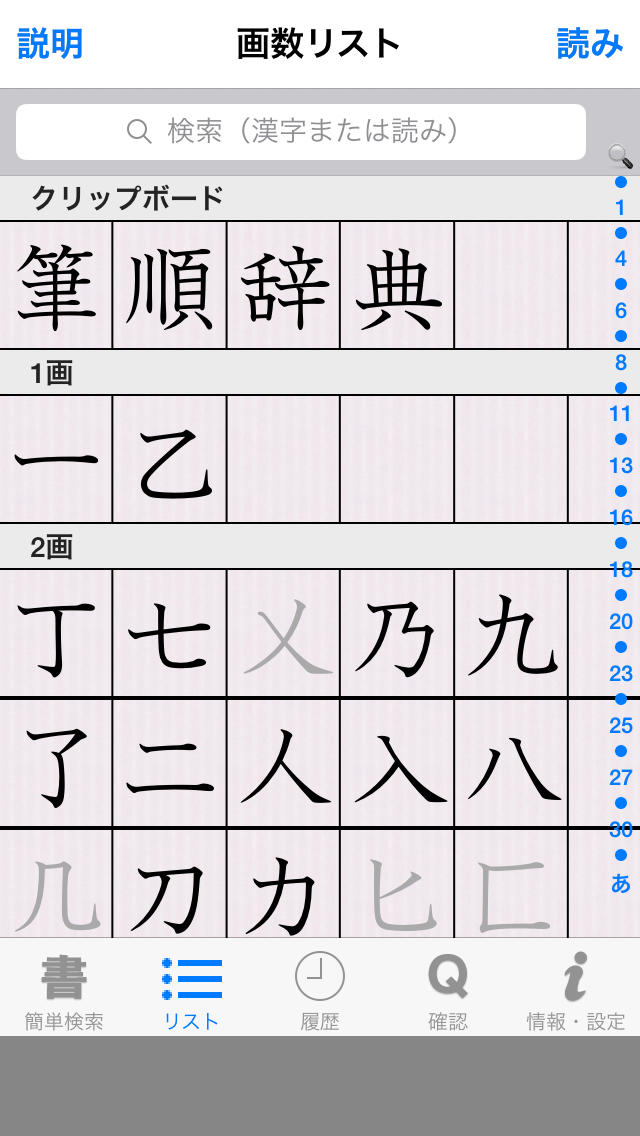This screenshot has width=640, height=1136.
Task: Open the kanji 七
Action: pos(170,634)
